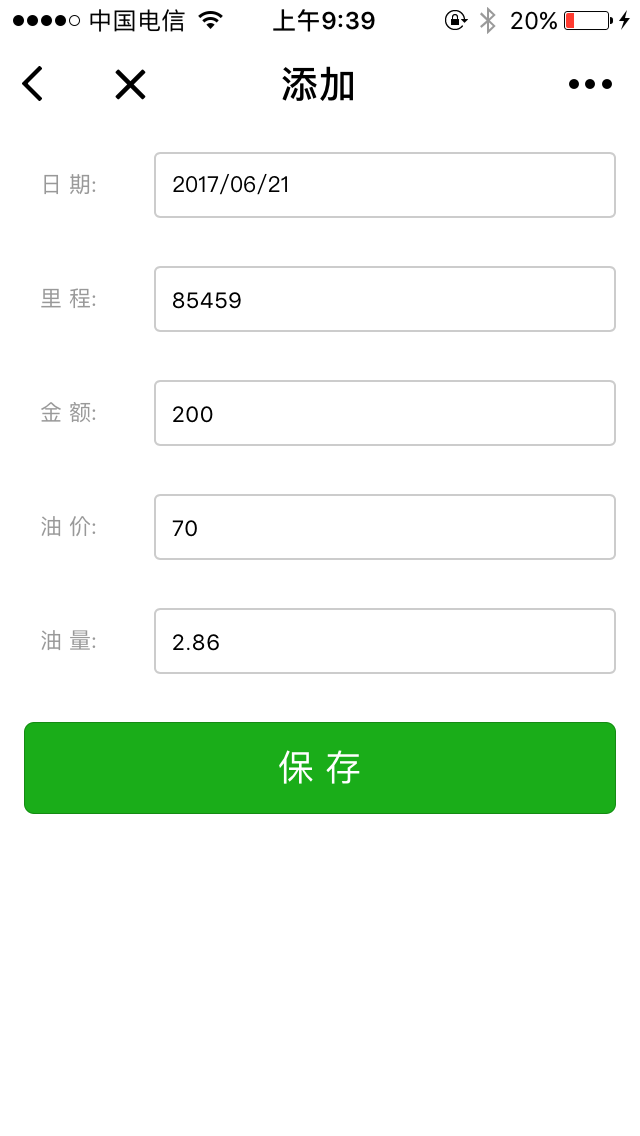Viewport: 640px width, 1136px height.
Task: Tap the 日期 date field
Action: coord(385,185)
